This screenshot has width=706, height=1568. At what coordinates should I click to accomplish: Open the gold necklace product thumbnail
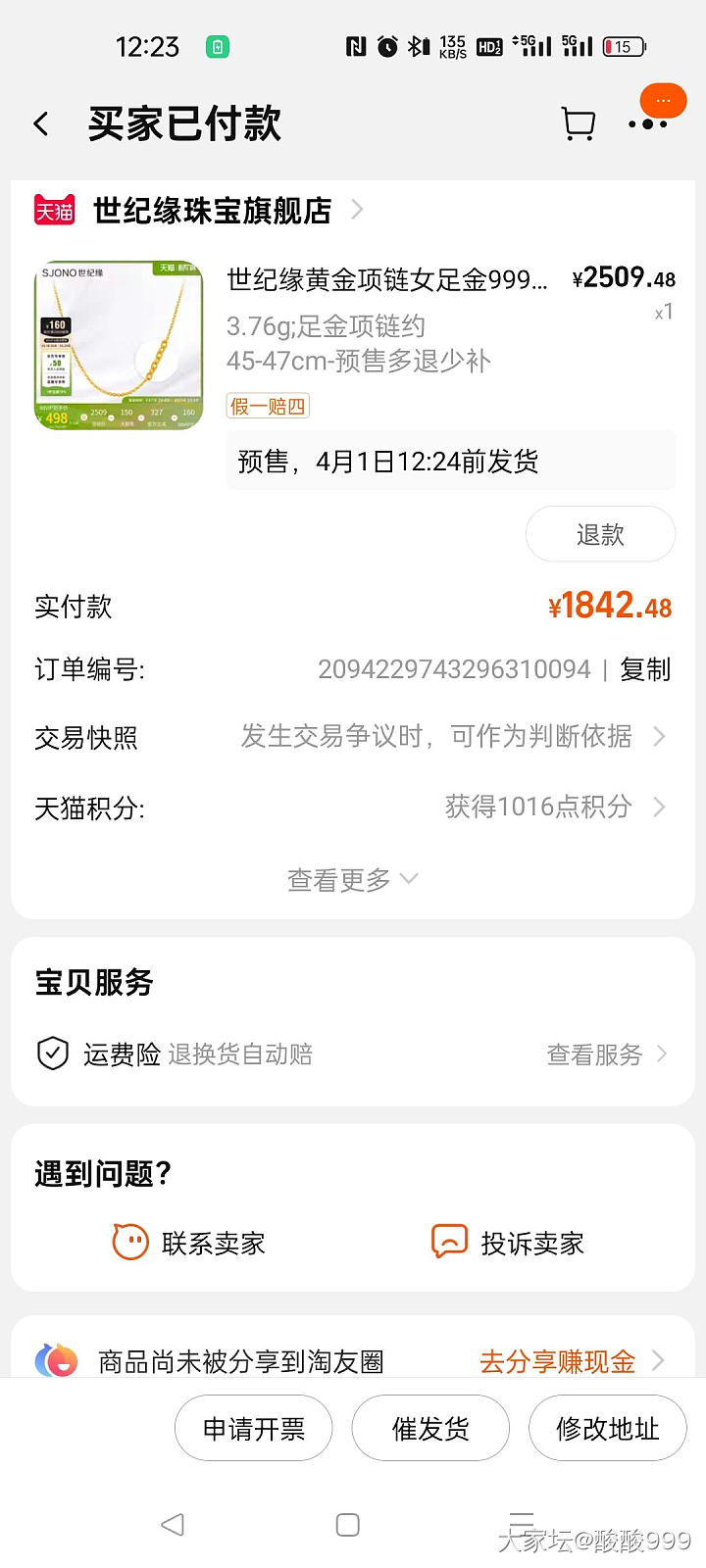point(118,345)
